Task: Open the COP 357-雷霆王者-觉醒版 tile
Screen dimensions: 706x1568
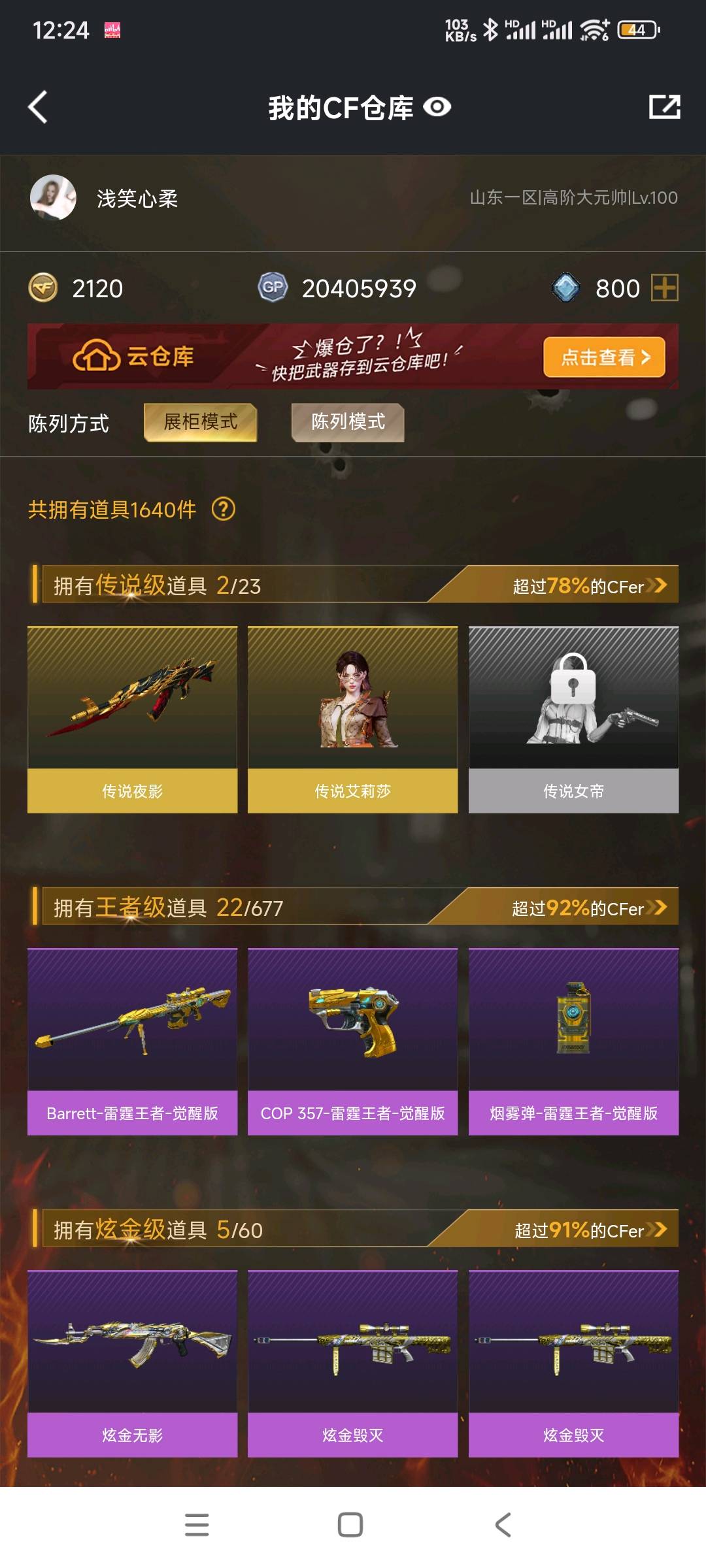Action: [352, 1041]
